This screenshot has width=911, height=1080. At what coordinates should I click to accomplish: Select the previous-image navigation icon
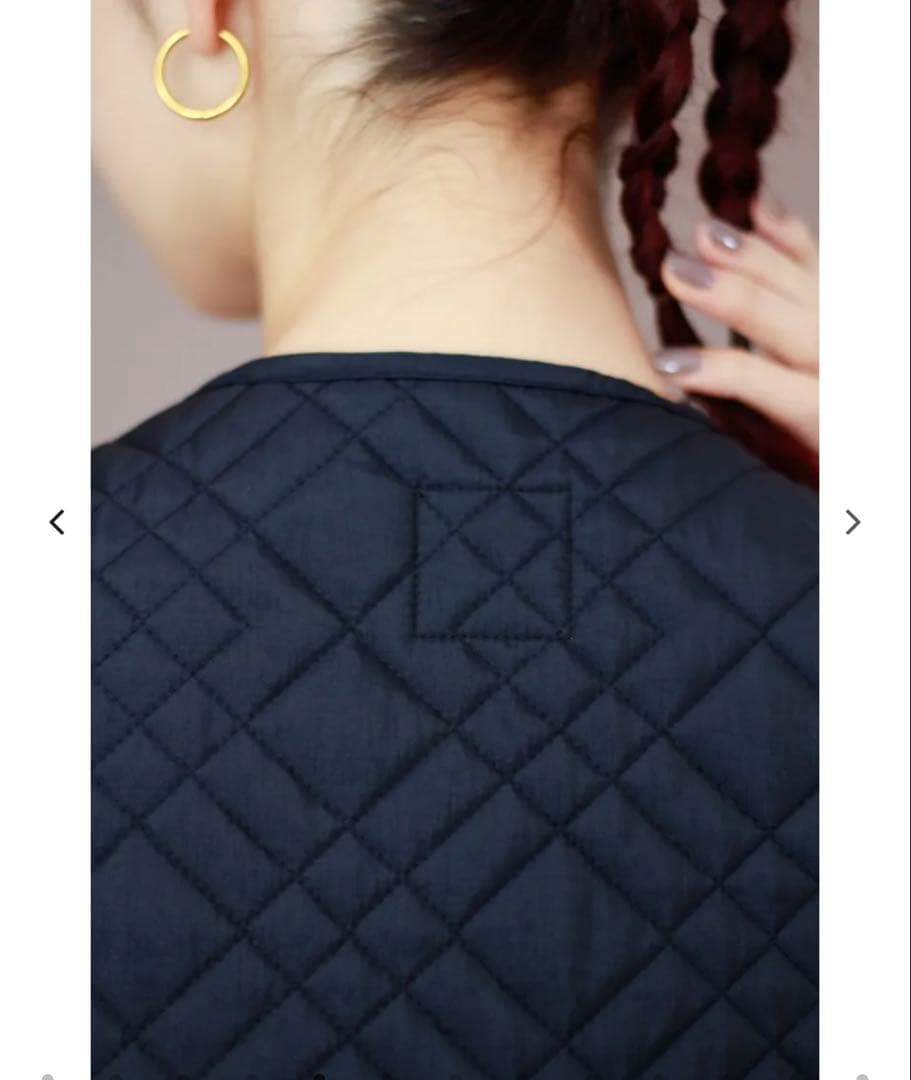pos(56,522)
